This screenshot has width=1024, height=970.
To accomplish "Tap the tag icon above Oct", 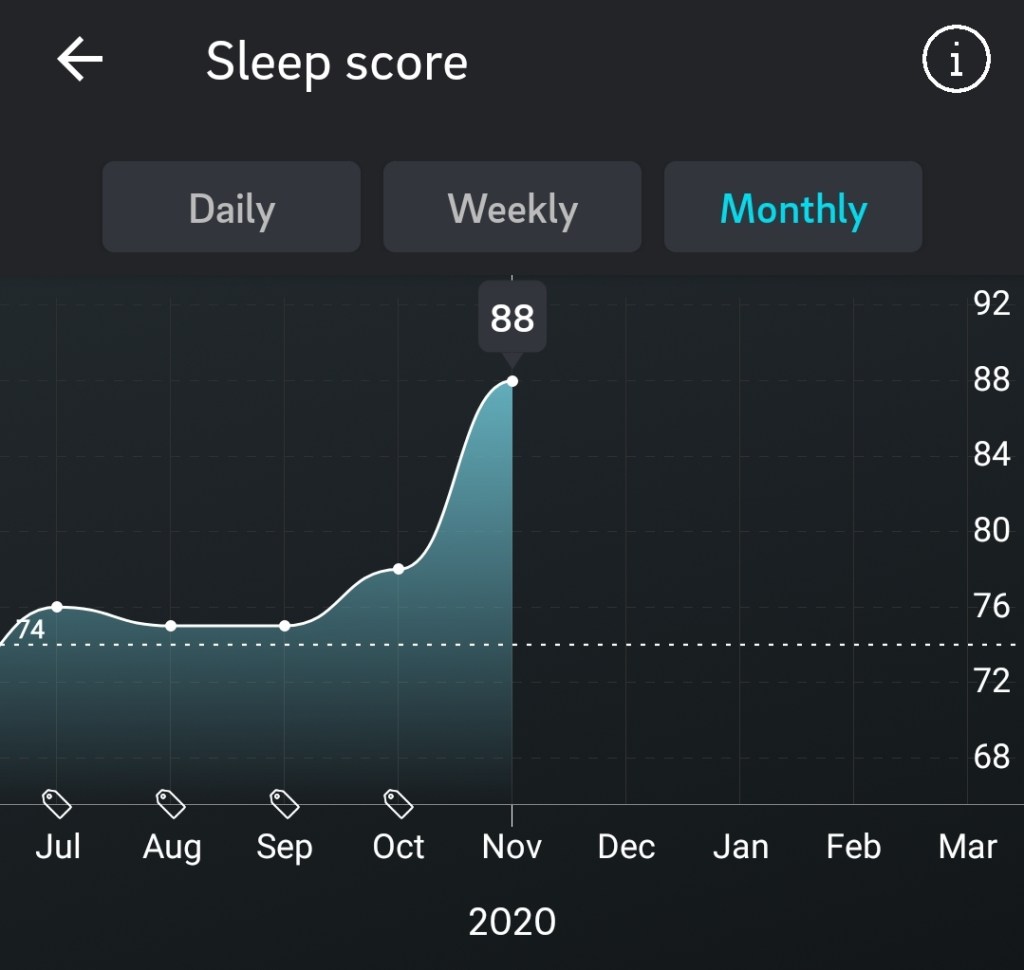I will [x=399, y=802].
